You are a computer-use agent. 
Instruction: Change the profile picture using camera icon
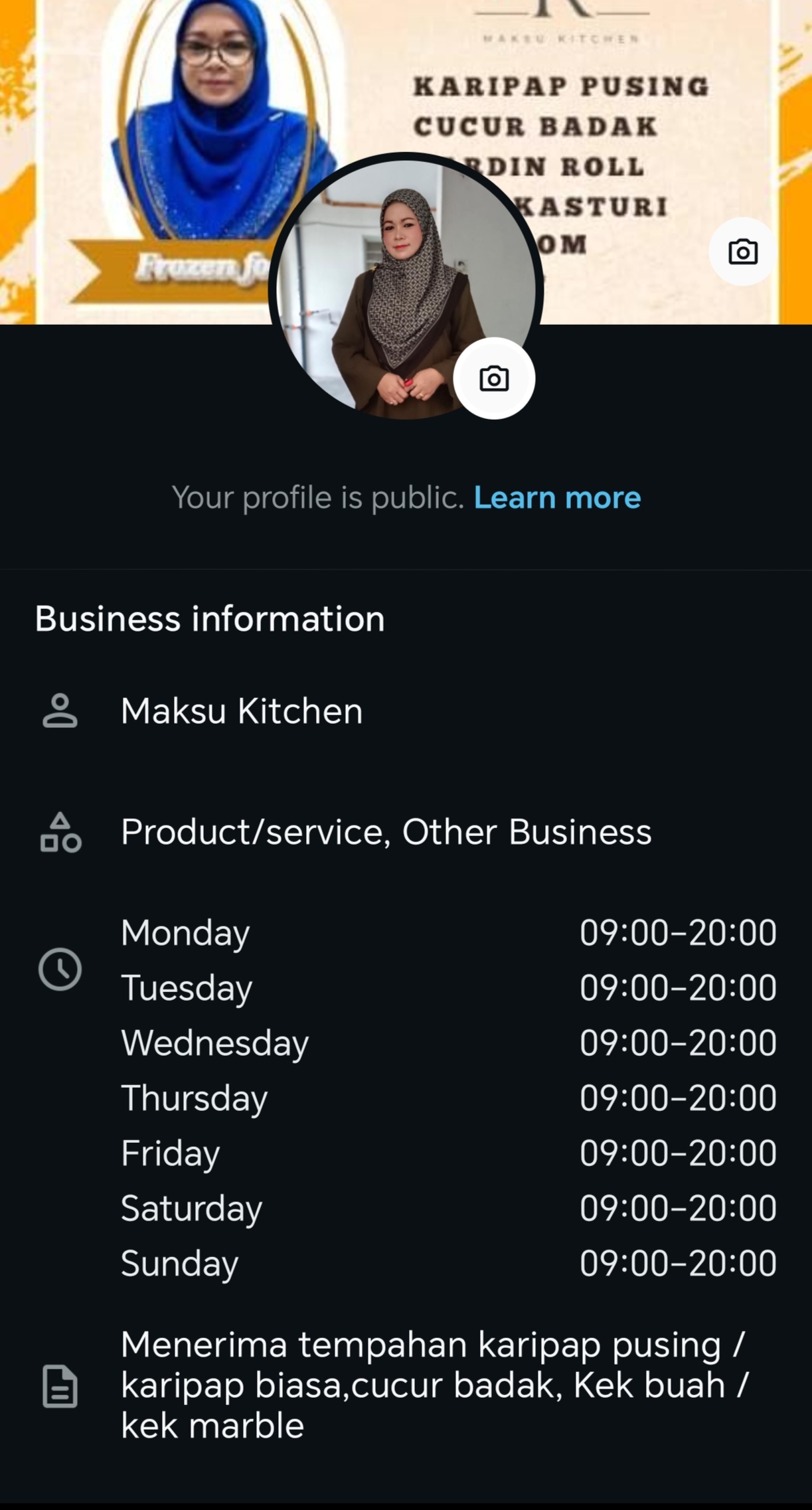[494, 378]
